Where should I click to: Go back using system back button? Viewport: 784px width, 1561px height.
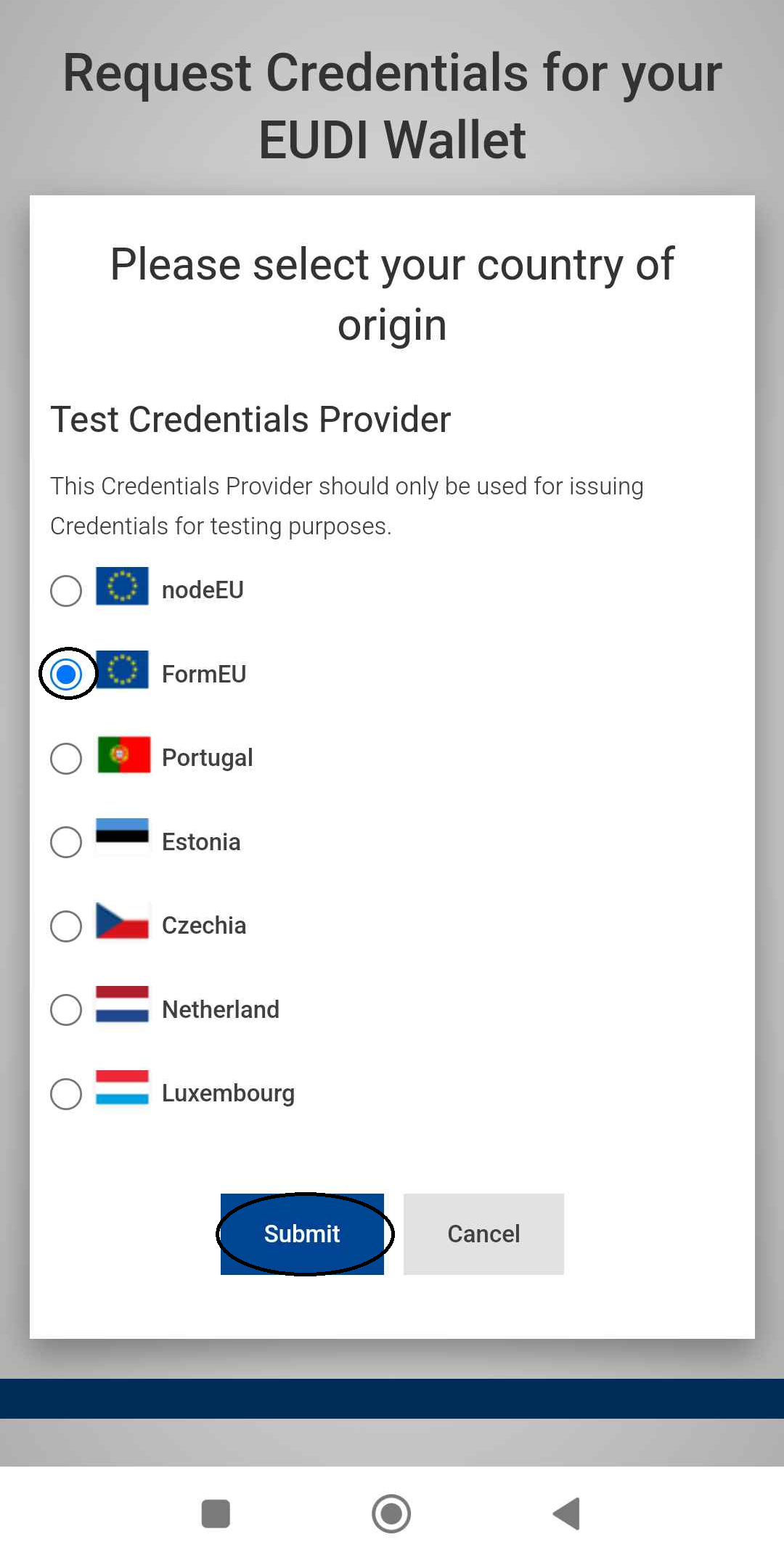567,1514
